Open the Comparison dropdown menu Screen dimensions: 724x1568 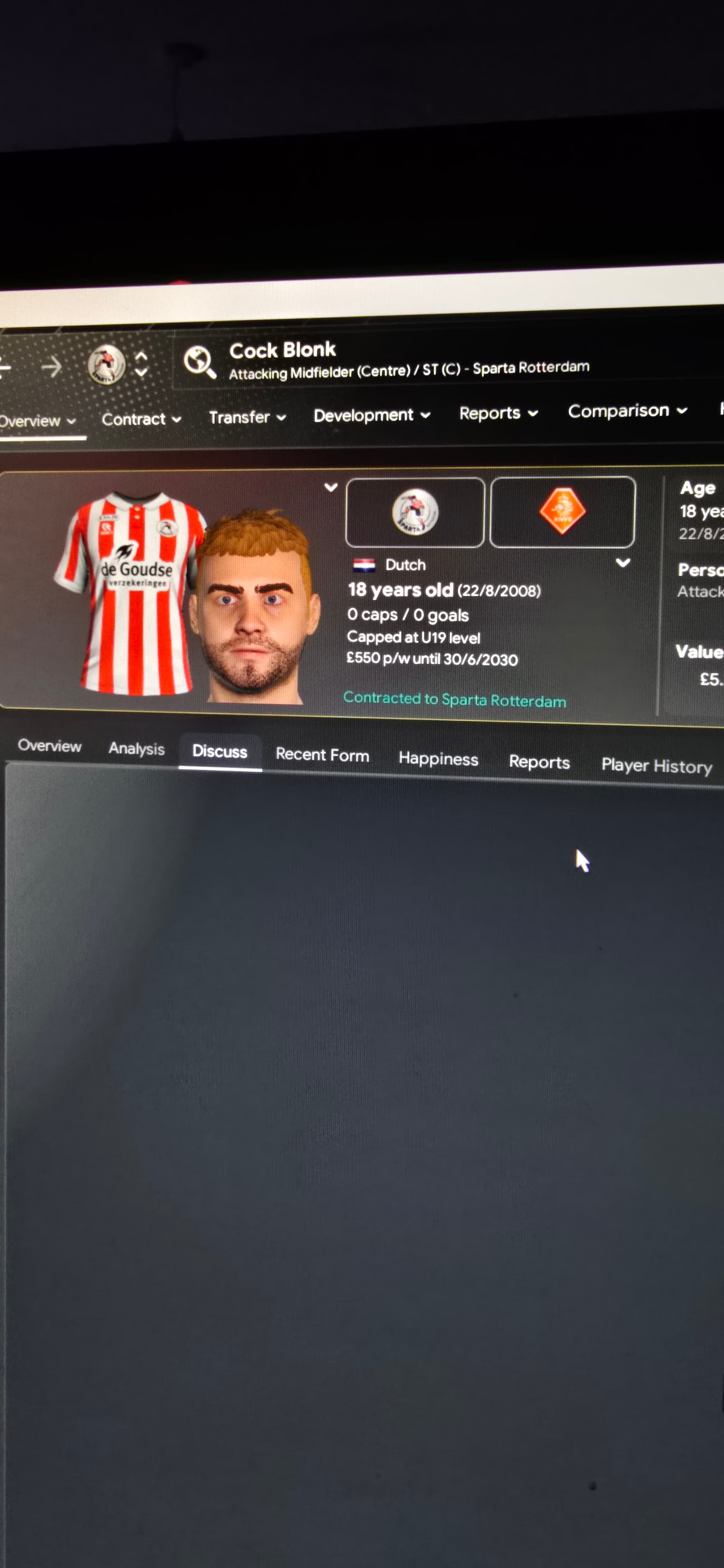[627, 411]
